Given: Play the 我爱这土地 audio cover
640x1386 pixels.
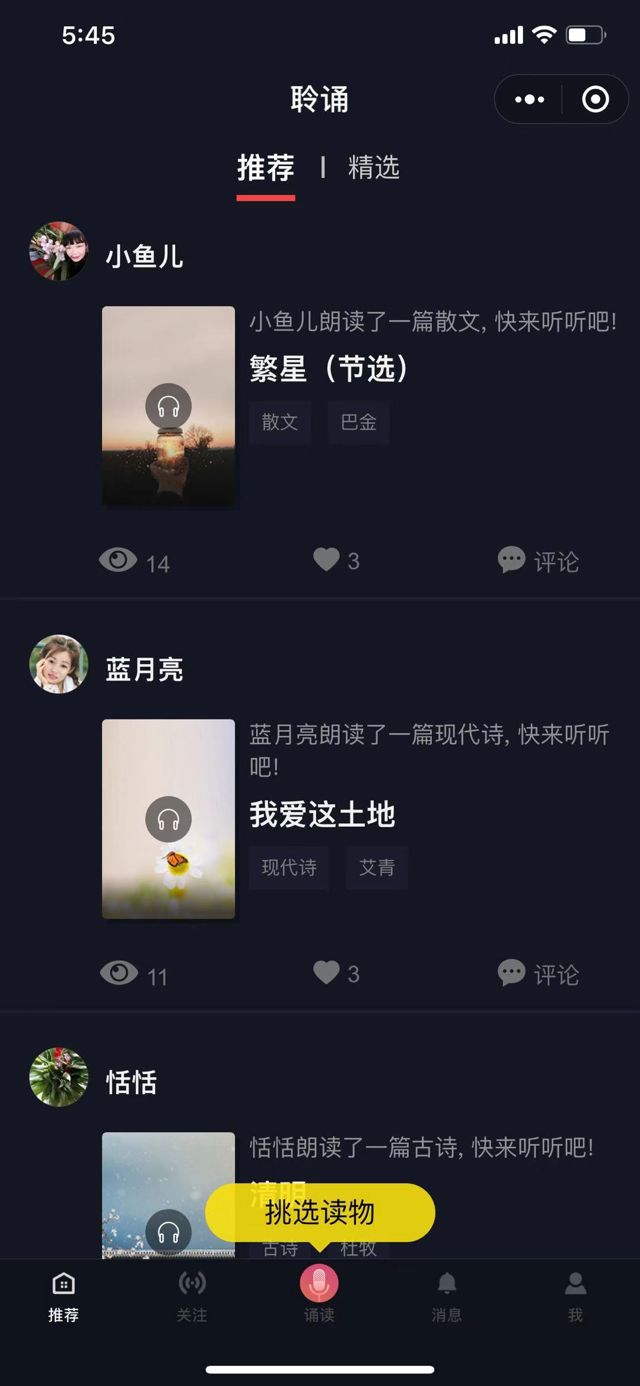Looking at the screenshot, I should tap(168, 819).
